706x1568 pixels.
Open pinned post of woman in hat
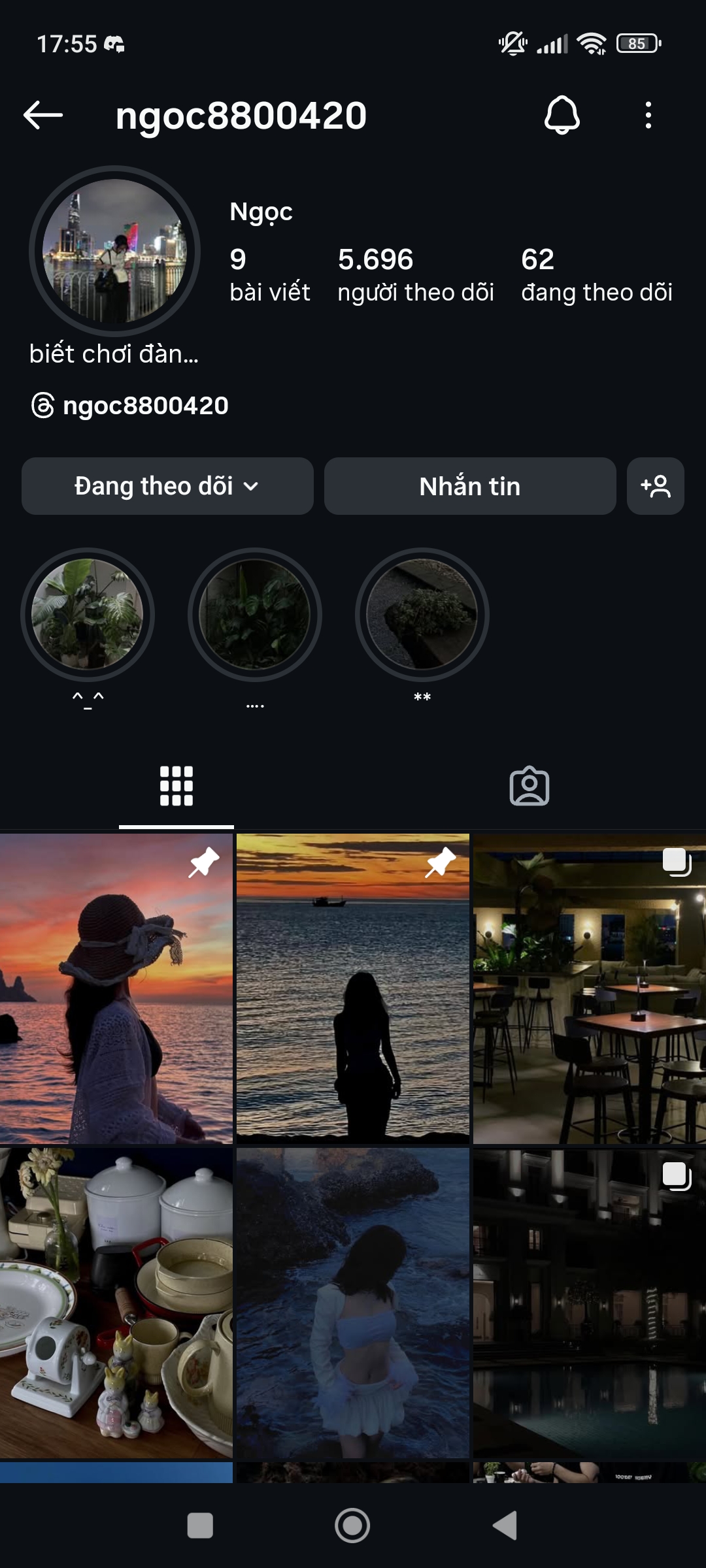point(116,988)
